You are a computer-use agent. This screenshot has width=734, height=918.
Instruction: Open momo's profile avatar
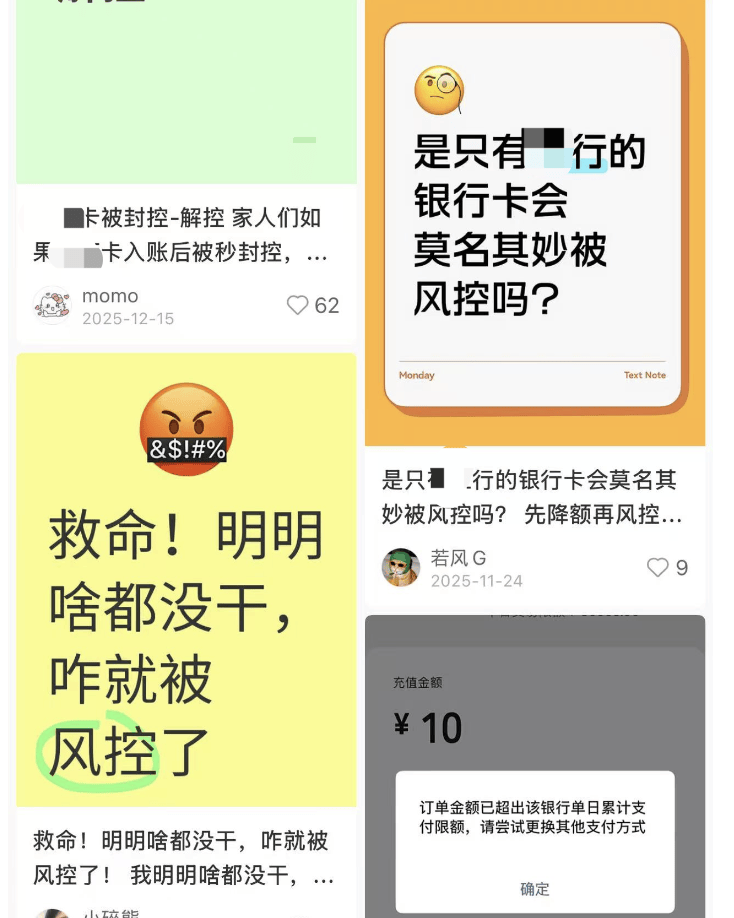click(x=52, y=306)
